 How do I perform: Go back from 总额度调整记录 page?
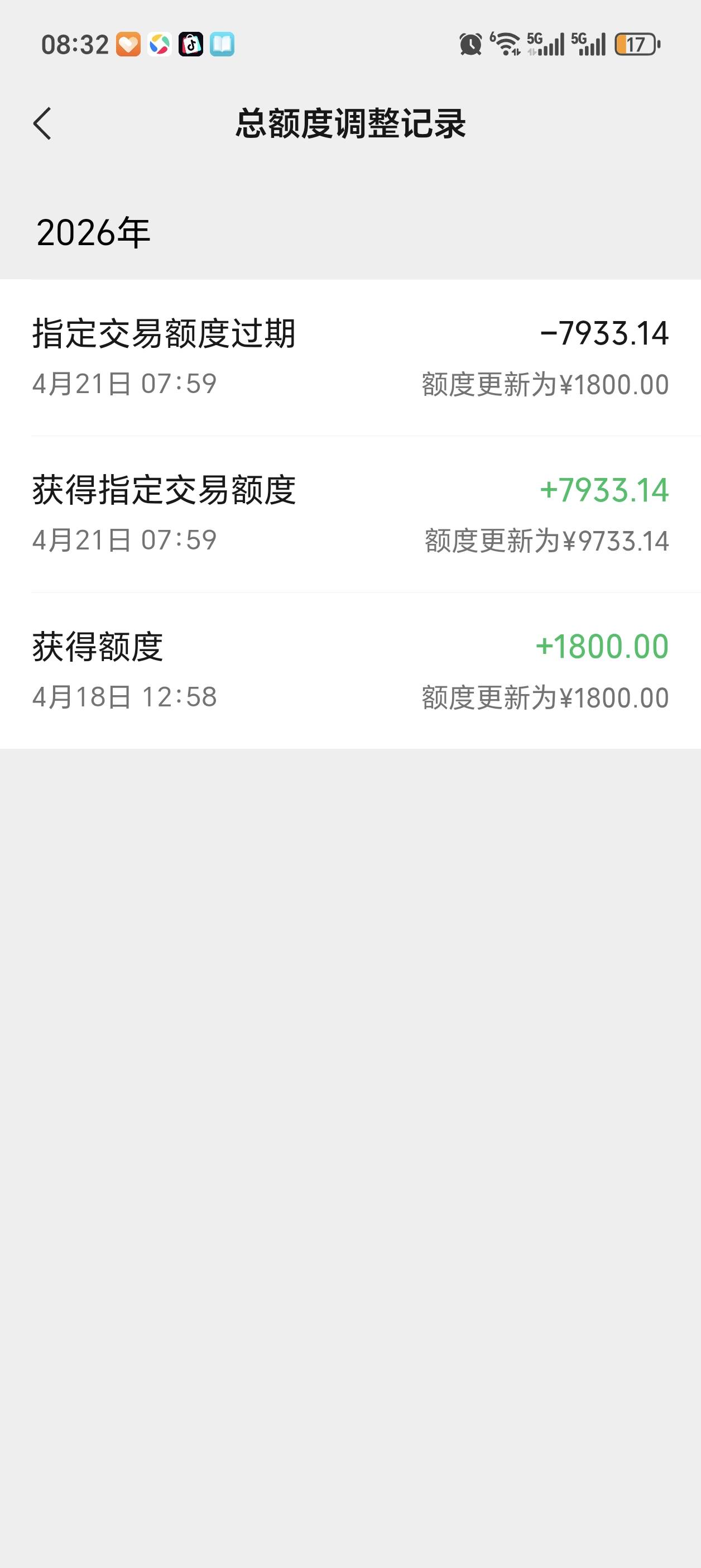[42, 123]
